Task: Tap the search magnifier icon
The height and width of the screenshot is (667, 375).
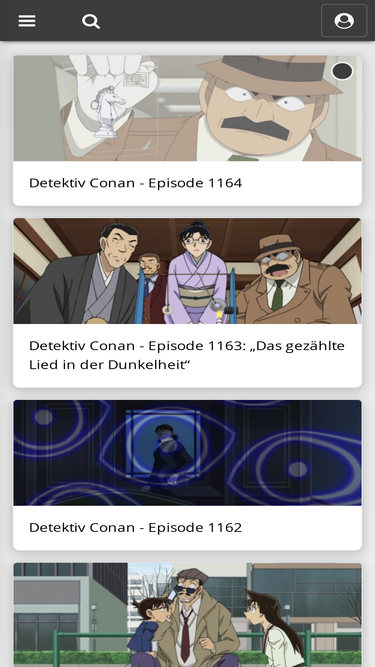Action: pos(91,21)
